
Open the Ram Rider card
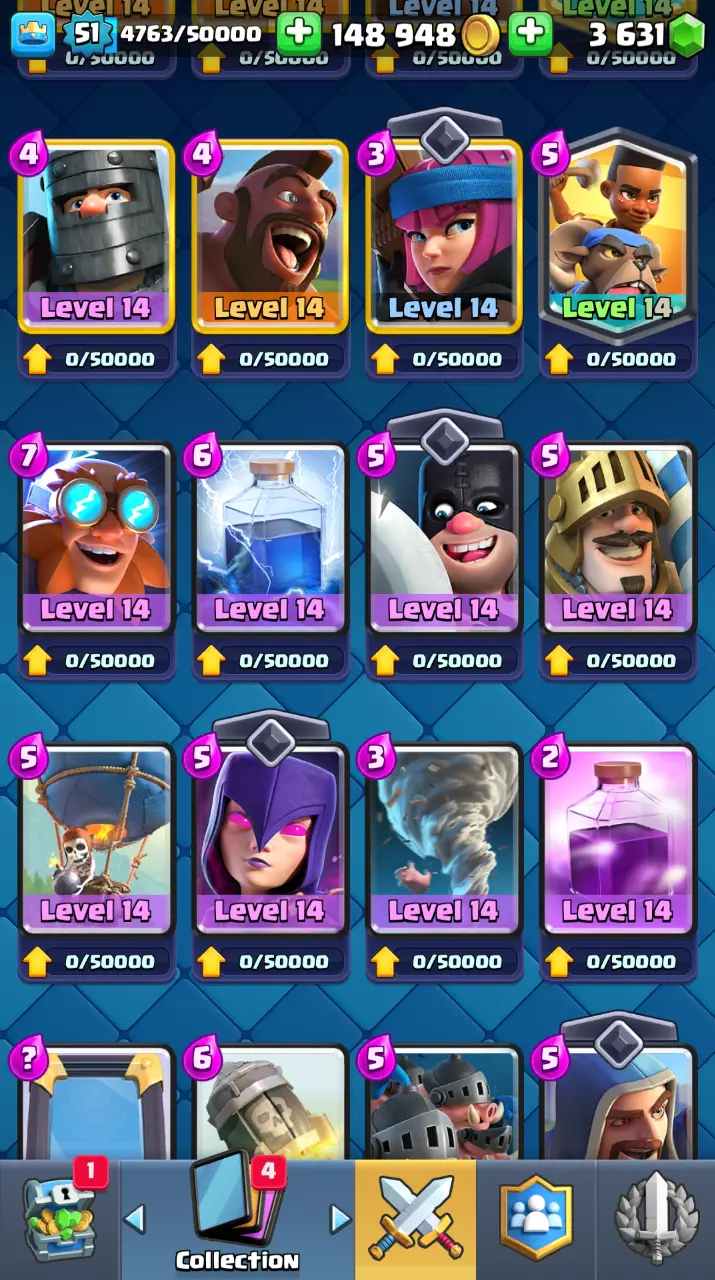[617, 235]
